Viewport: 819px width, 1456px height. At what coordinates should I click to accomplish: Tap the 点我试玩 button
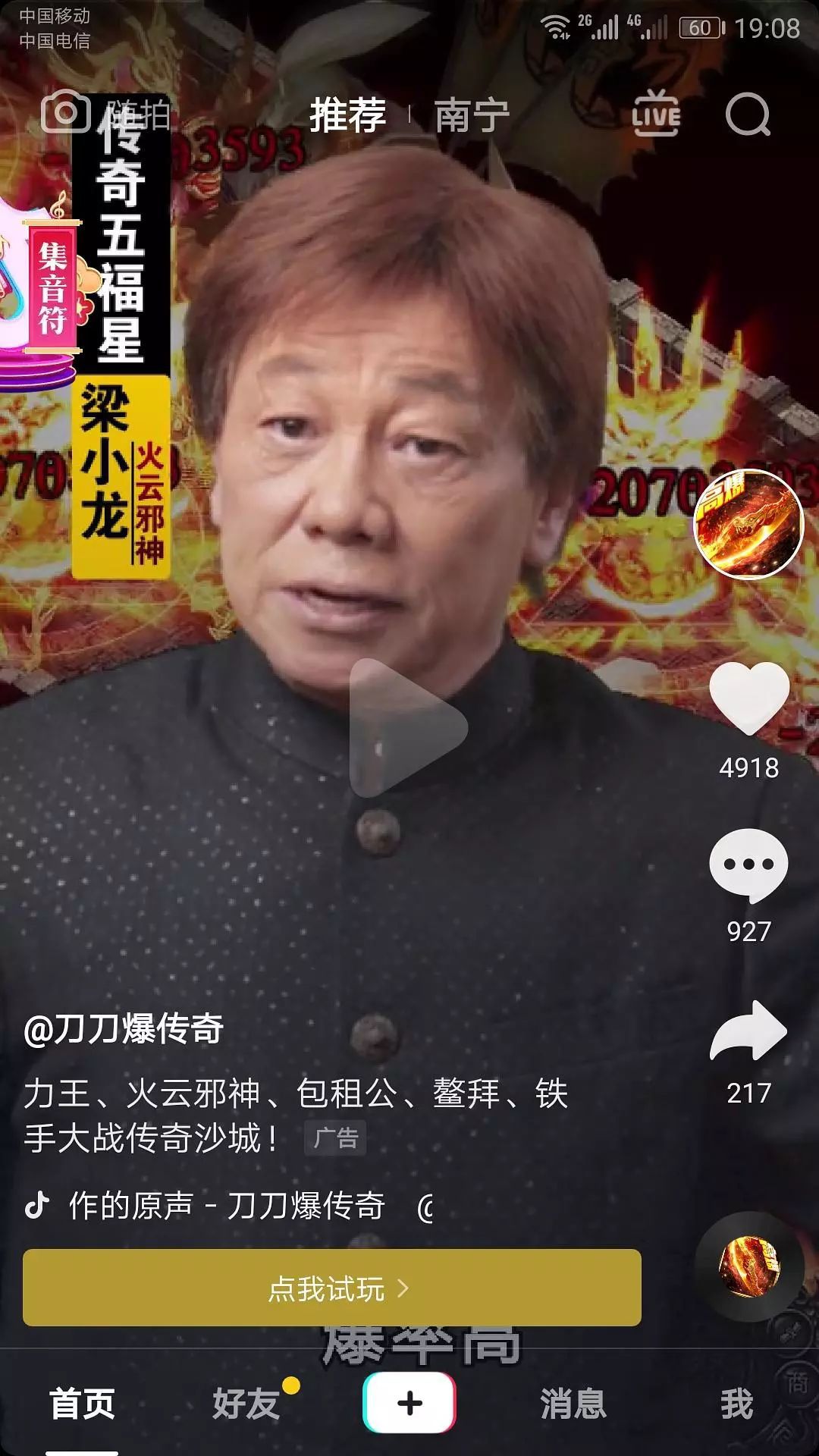[x=332, y=1288]
